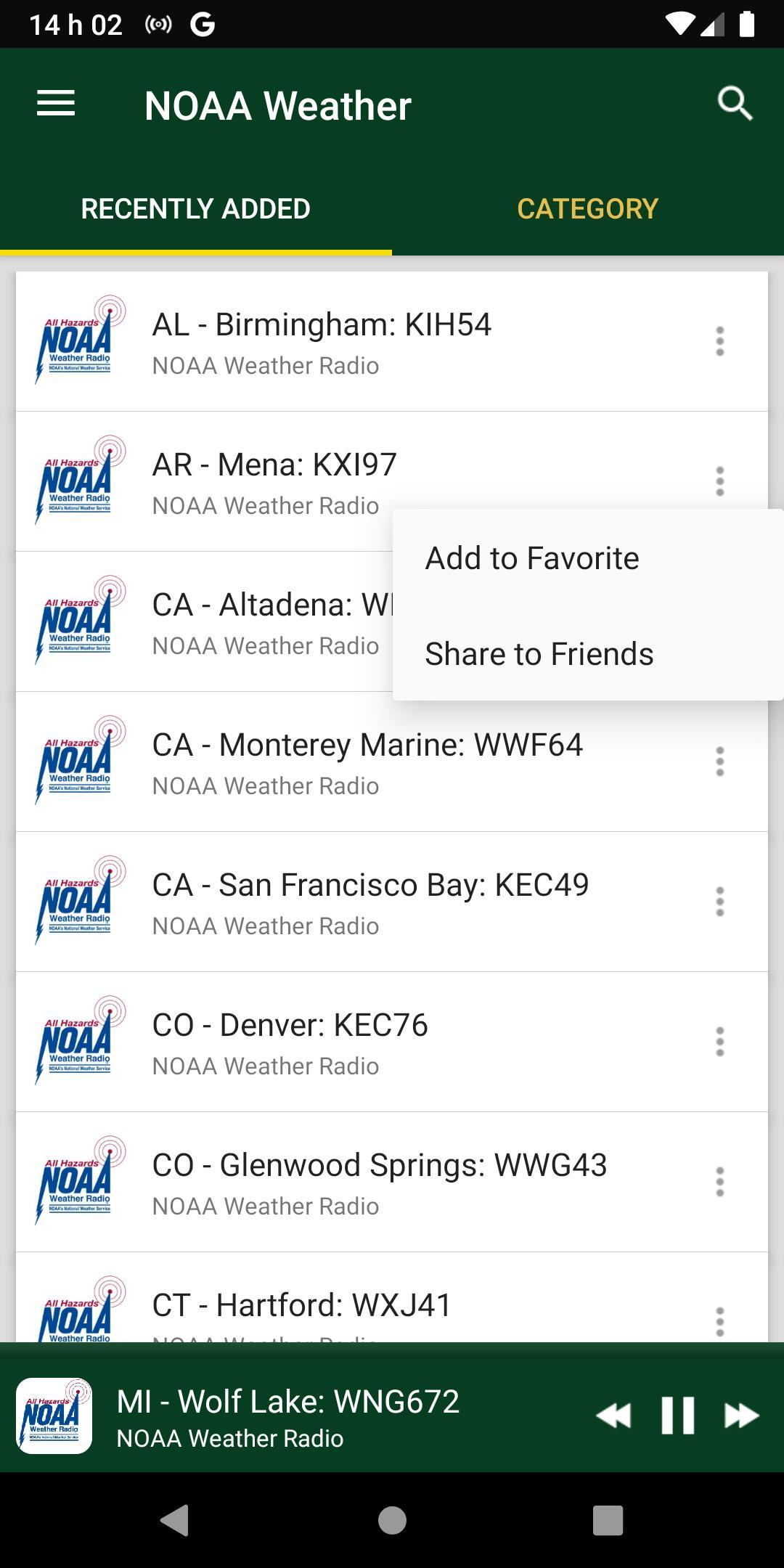
Task: Open options for CO - Glenwood Springs
Action: tap(719, 1182)
